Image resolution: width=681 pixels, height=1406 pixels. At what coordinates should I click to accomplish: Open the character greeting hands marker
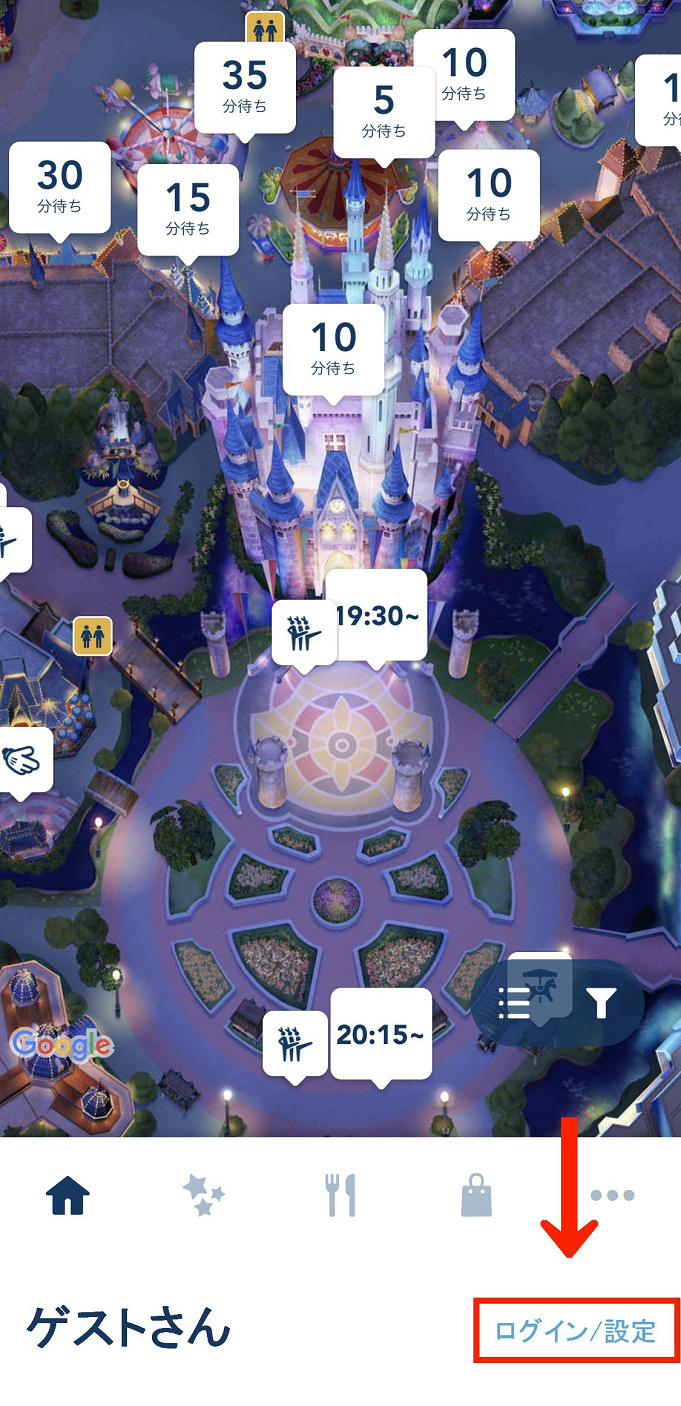20,761
